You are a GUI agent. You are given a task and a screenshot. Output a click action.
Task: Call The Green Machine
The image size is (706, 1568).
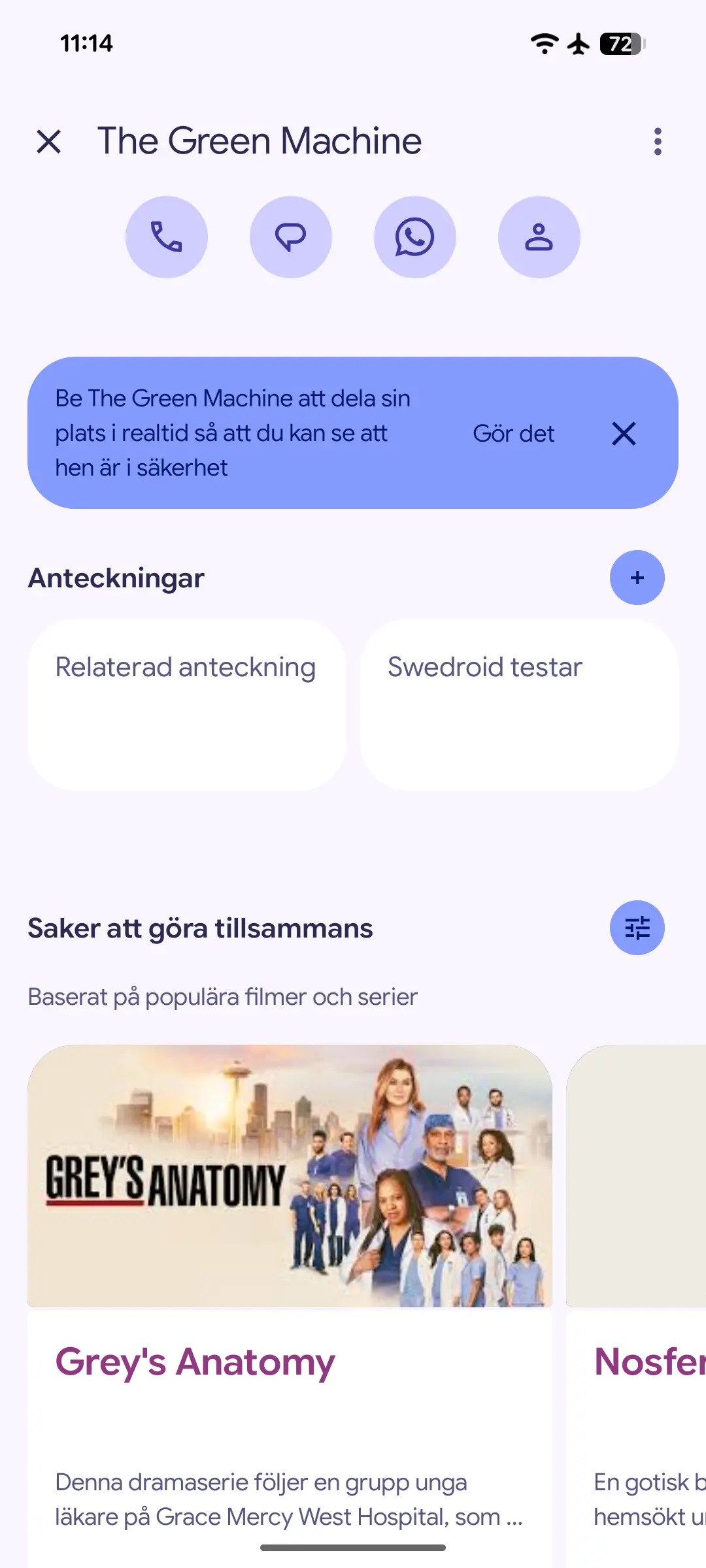[x=167, y=237]
